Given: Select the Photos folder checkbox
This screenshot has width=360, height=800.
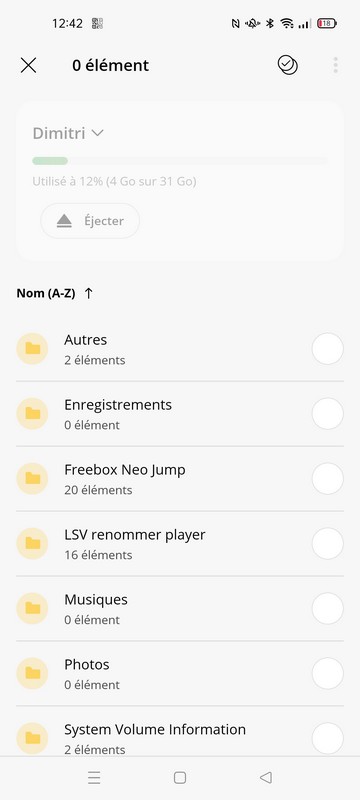Looking at the screenshot, I should 327,673.
